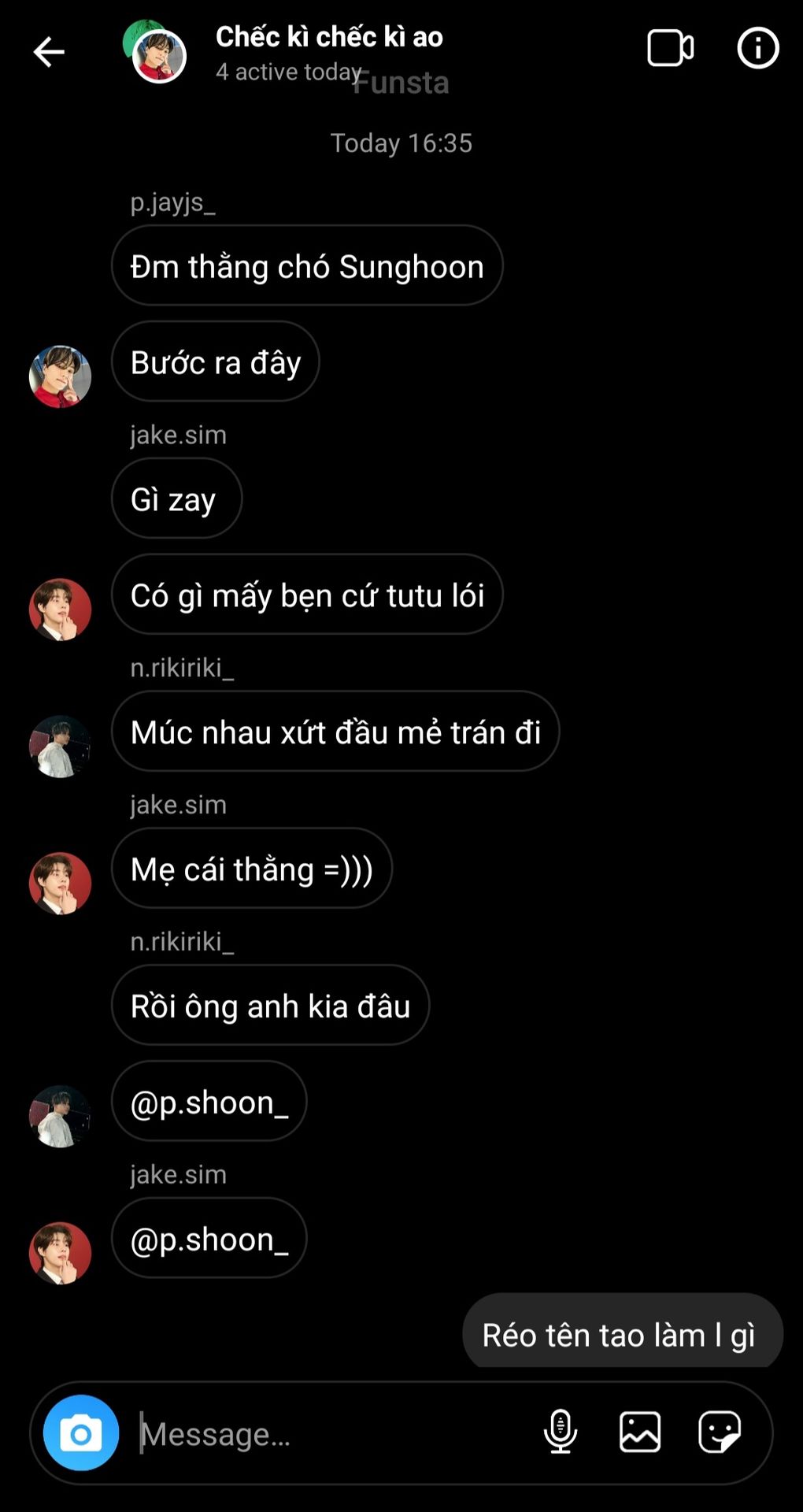The height and width of the screenshot is (1512, 803).
Task: Tap the avatar beside "Mẹ cái thằng =)))"
Action: click(60, 884)
